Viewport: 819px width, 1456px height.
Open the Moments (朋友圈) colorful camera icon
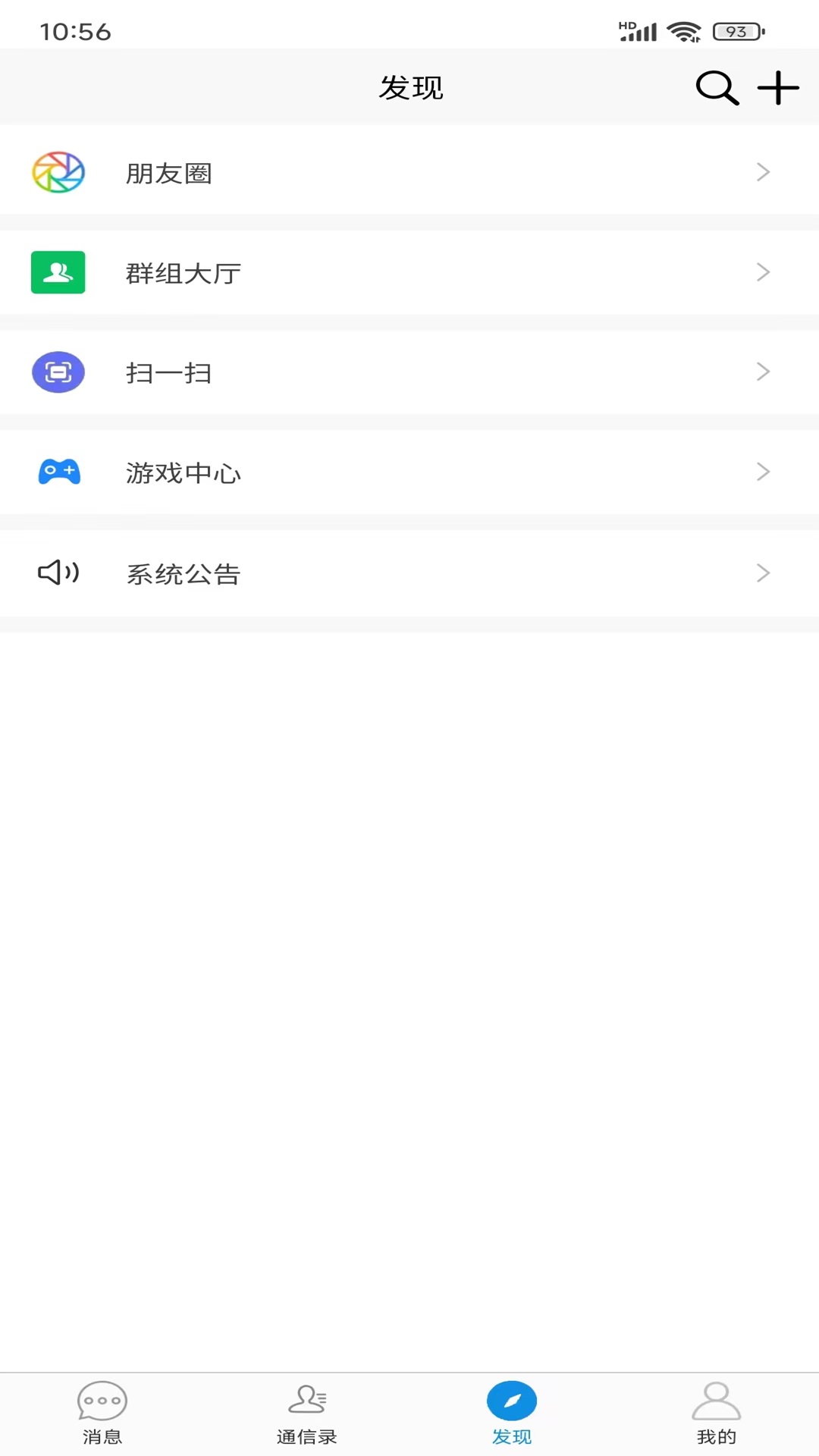coord(58,171)
